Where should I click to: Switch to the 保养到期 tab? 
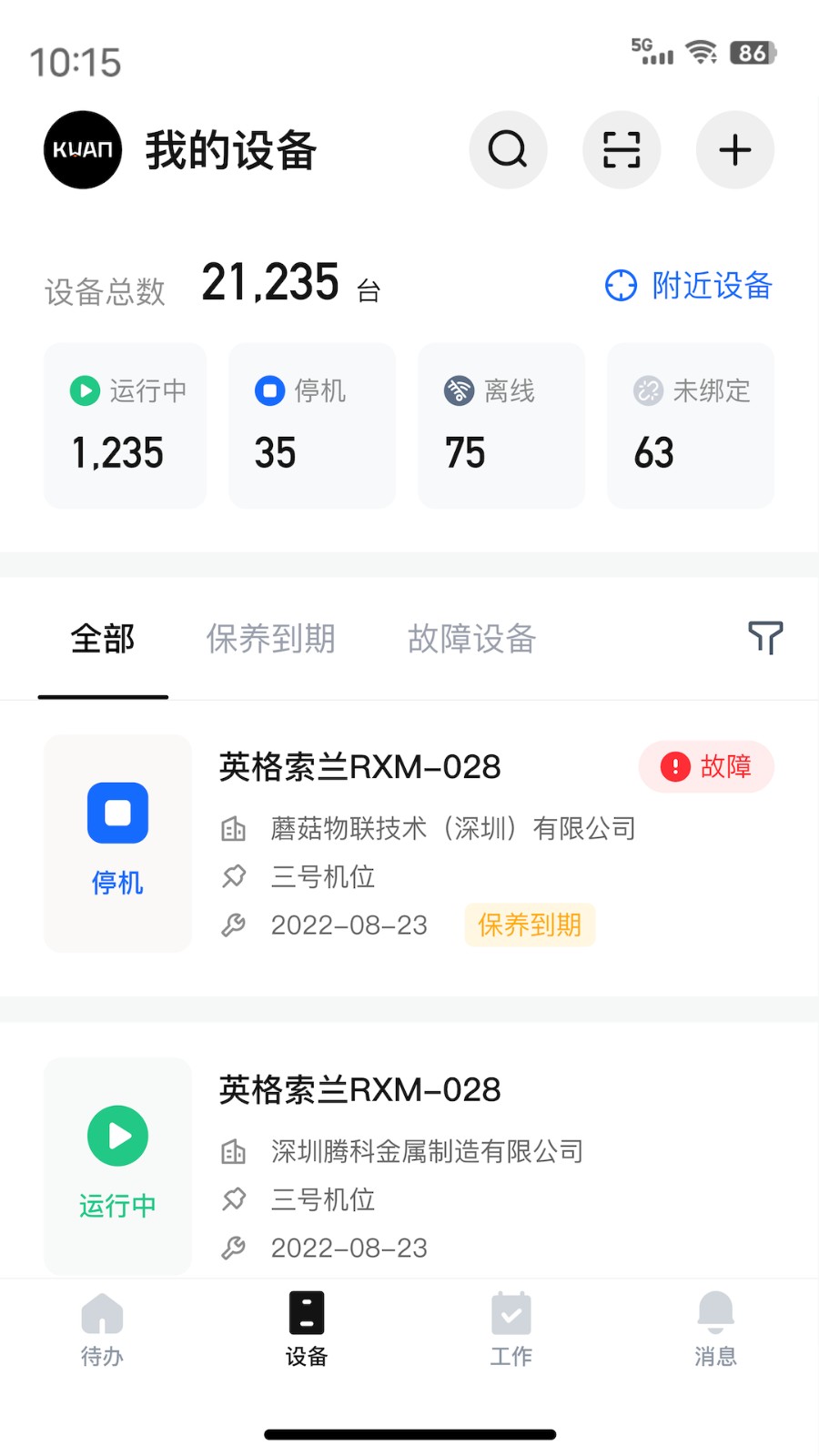click(270, 638)
